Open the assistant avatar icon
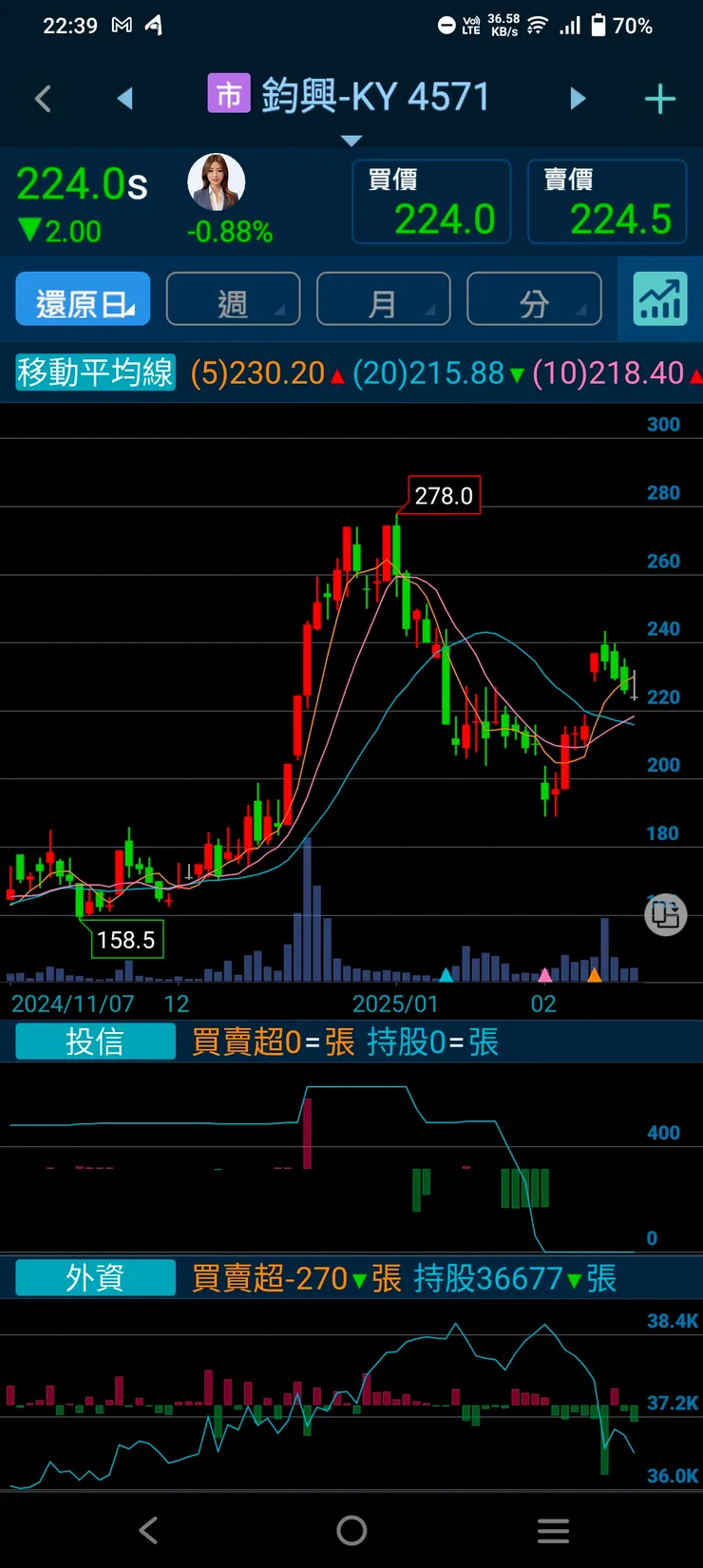 point(217,182)
